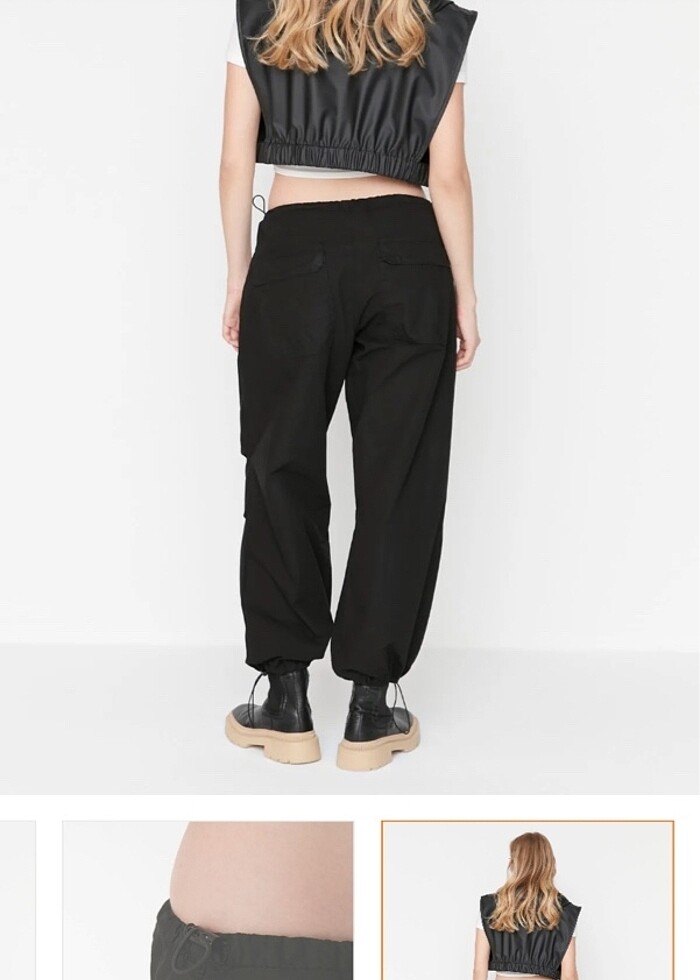The width and height of the screenshot is (700, 980).
Task: Select the waistband close-up thumbnail
Action: [208, 900]
